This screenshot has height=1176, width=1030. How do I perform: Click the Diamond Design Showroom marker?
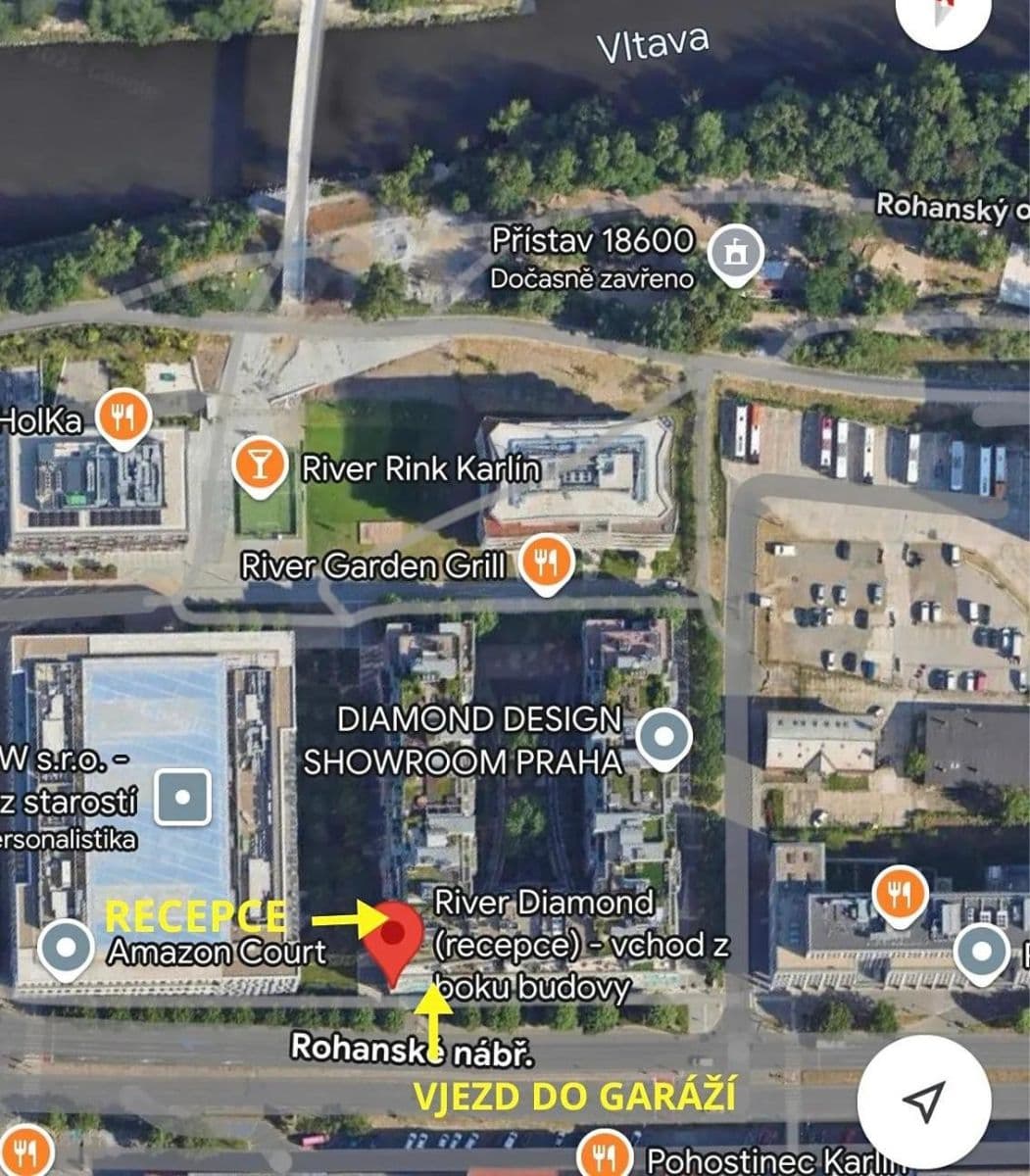coord(662,737)
